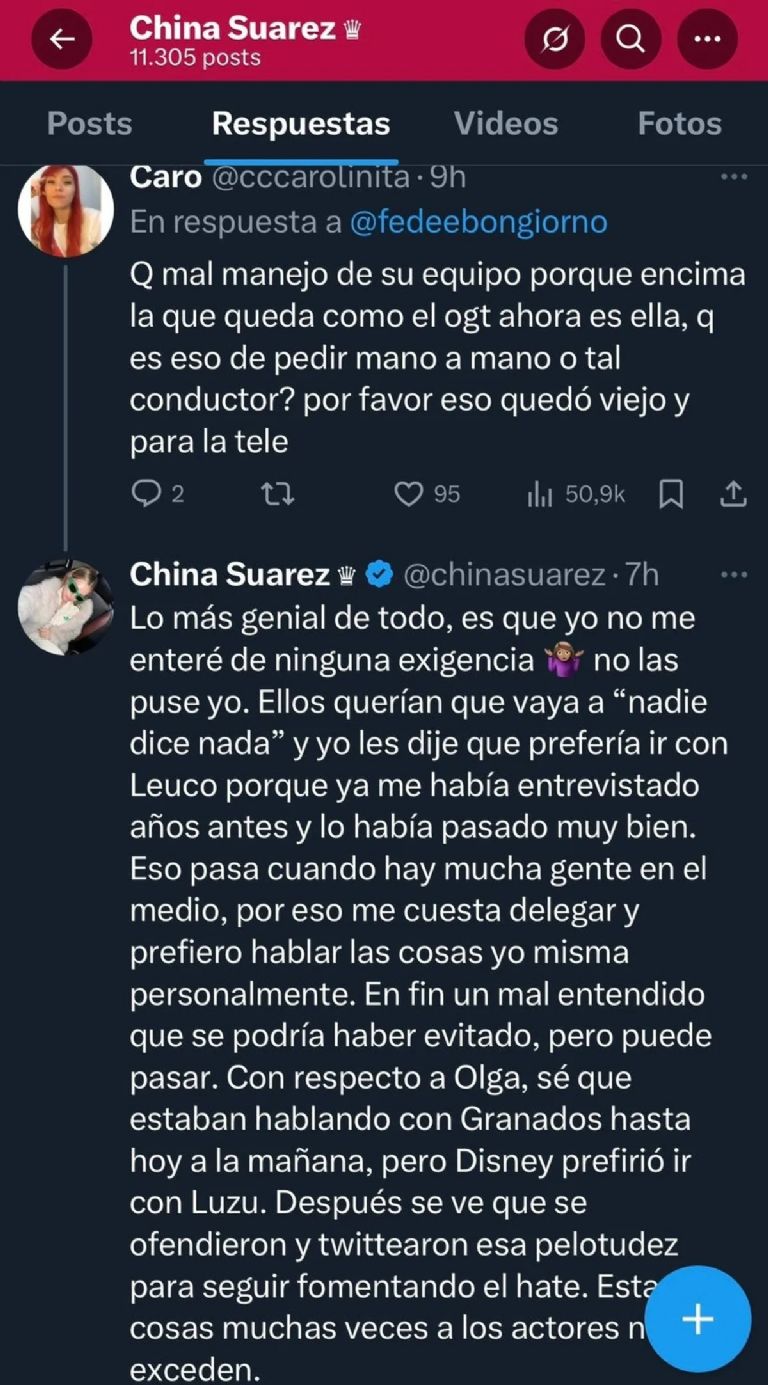The width and height of the screenshot is (768, 1385).
Task: Tap the circular slash icon in header
Action: 554,40
